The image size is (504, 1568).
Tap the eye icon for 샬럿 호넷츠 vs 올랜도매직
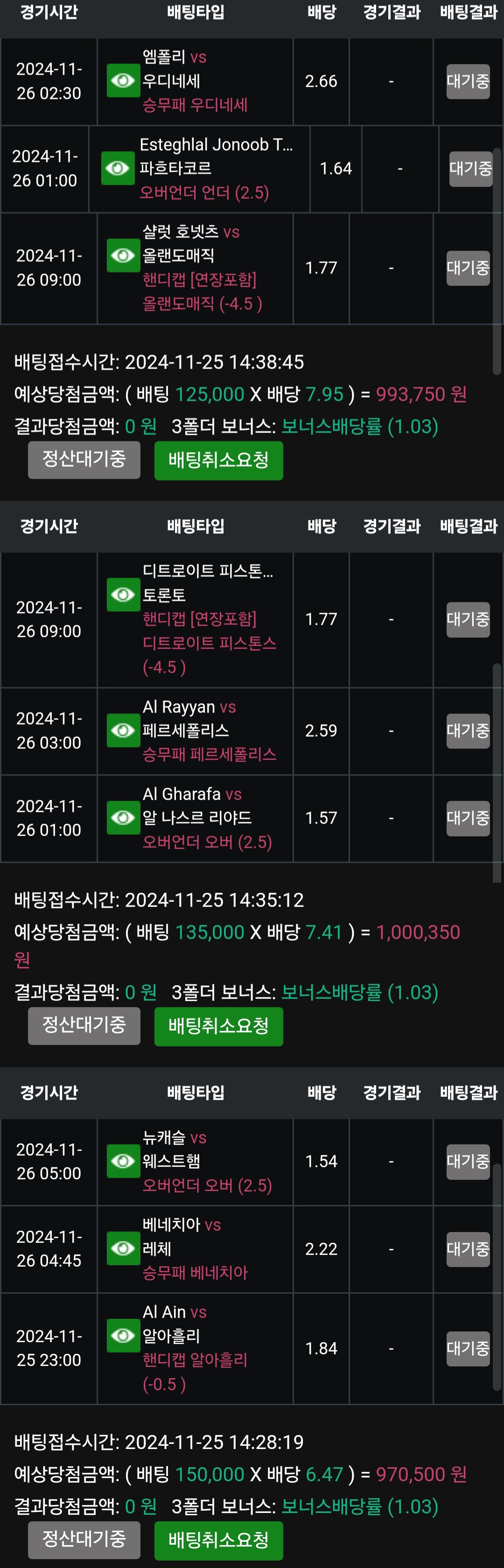(123, 256)
